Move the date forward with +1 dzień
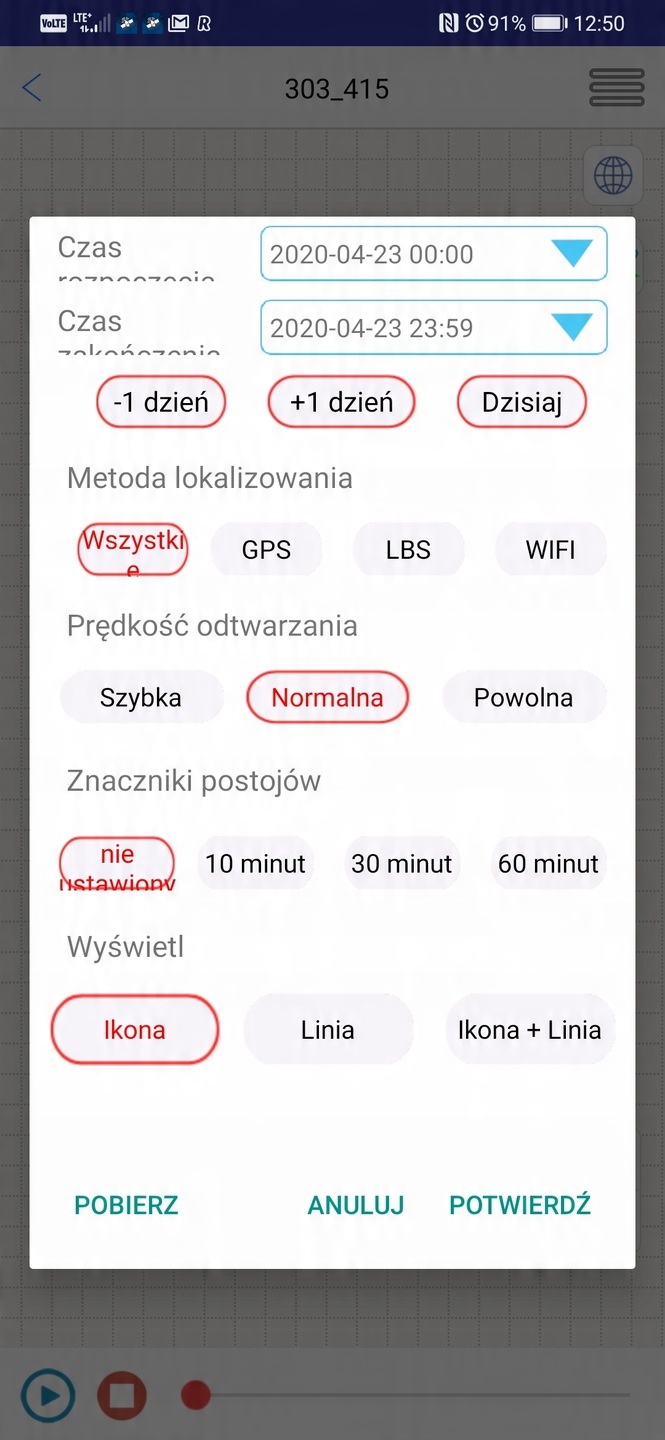 (341, 402)
